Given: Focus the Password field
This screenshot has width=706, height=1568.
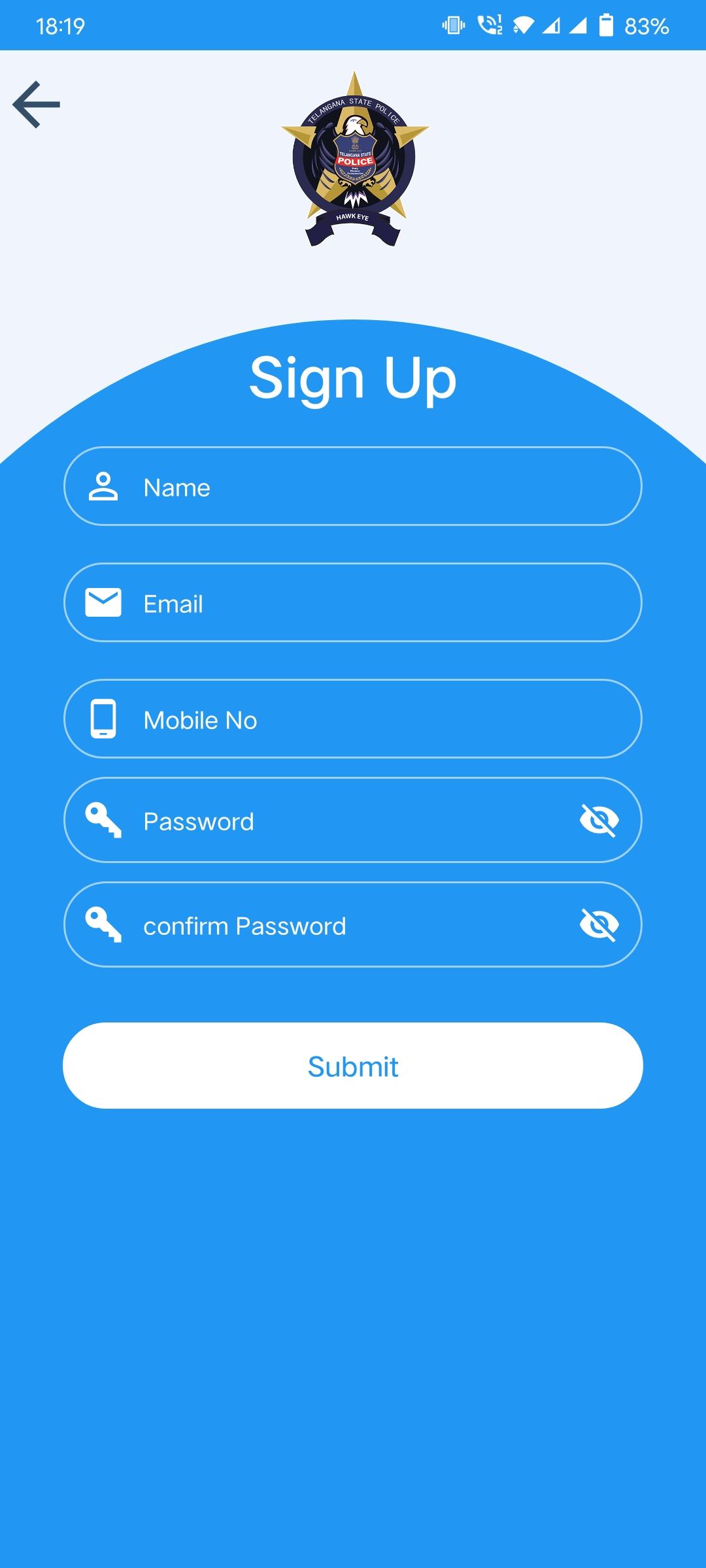Looking at the screenshot, I should click(340, 821).
